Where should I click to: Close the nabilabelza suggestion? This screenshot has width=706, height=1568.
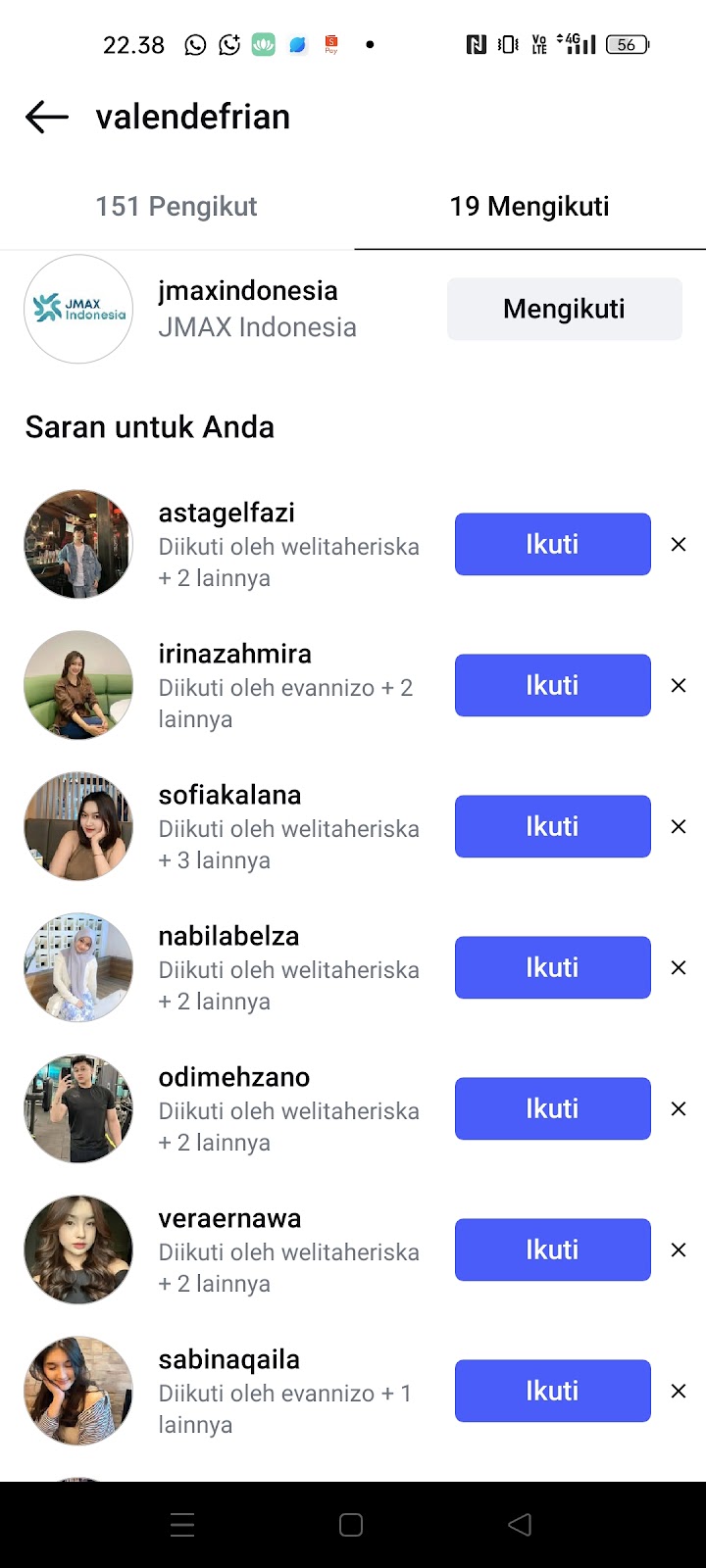[678, 967]
